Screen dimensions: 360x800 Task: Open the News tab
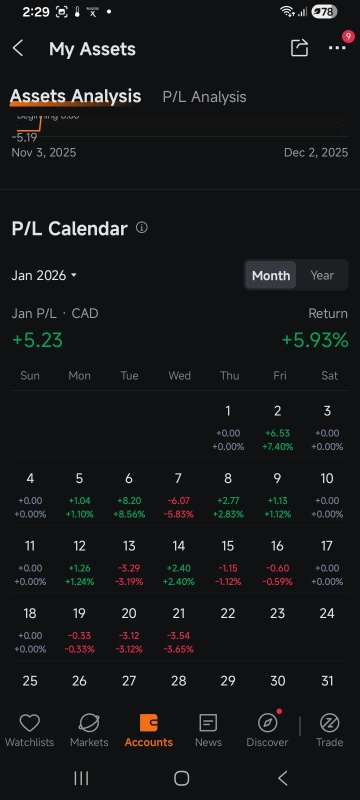point(208,730)
